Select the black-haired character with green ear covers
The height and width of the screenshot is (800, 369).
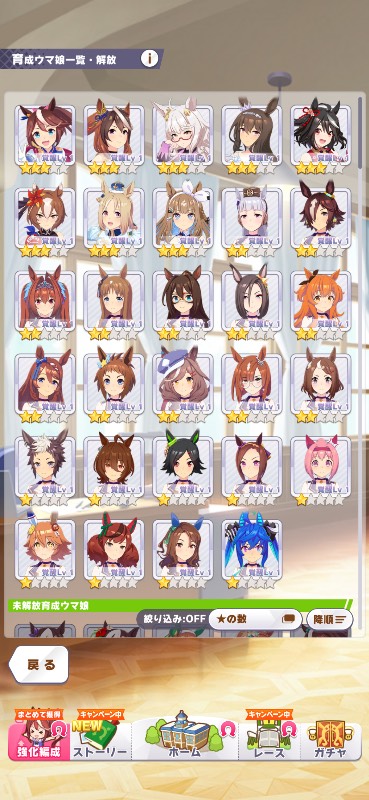[x=183, y=466]
